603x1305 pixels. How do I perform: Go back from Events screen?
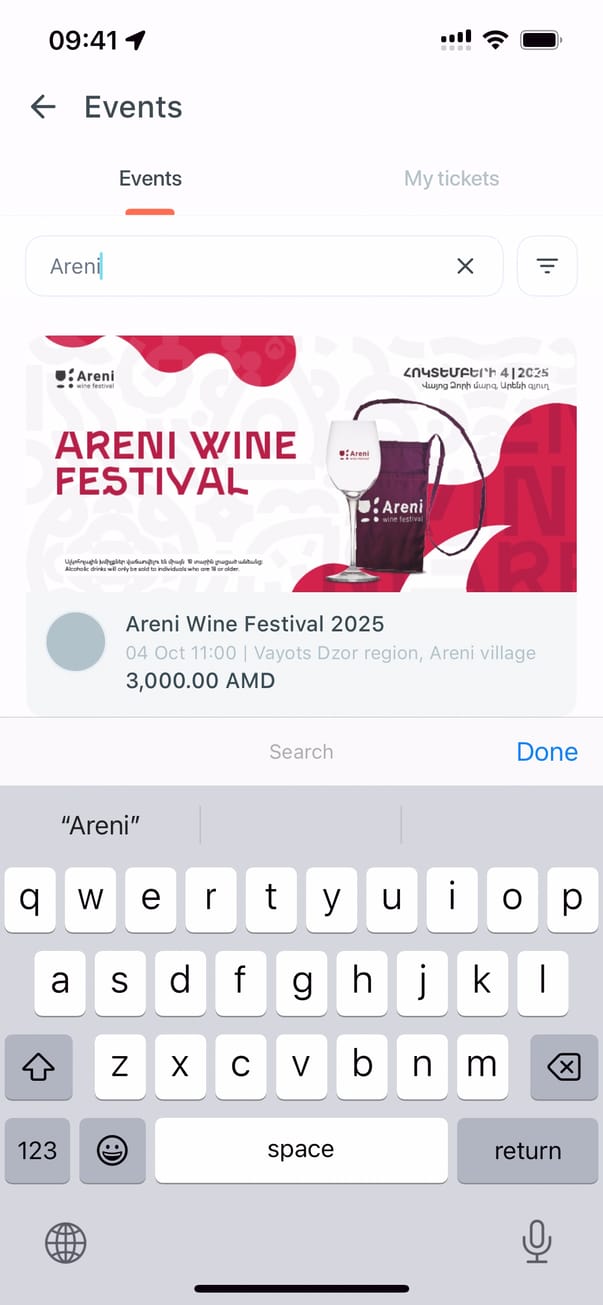(43, 107)
